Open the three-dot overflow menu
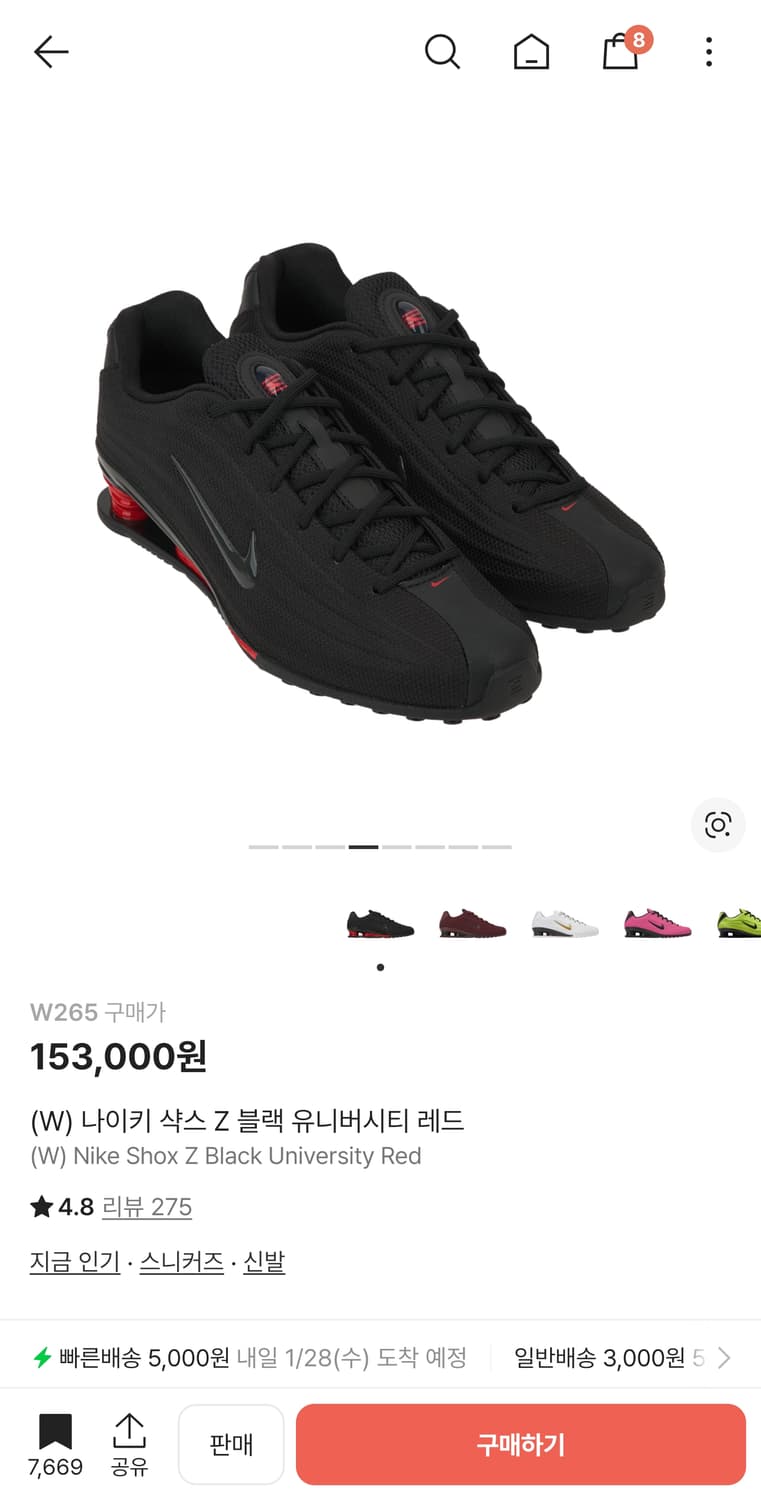The width and height of the screenshot is (761, 1500). coord(709,52)
